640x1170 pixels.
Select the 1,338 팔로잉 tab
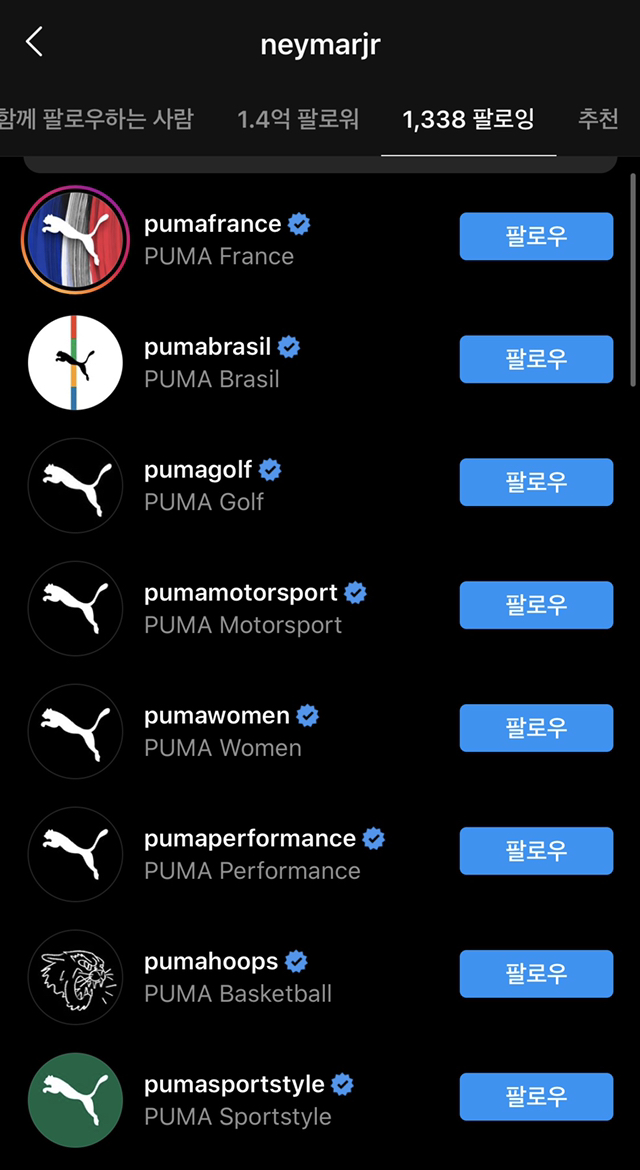tap(468, 120)
